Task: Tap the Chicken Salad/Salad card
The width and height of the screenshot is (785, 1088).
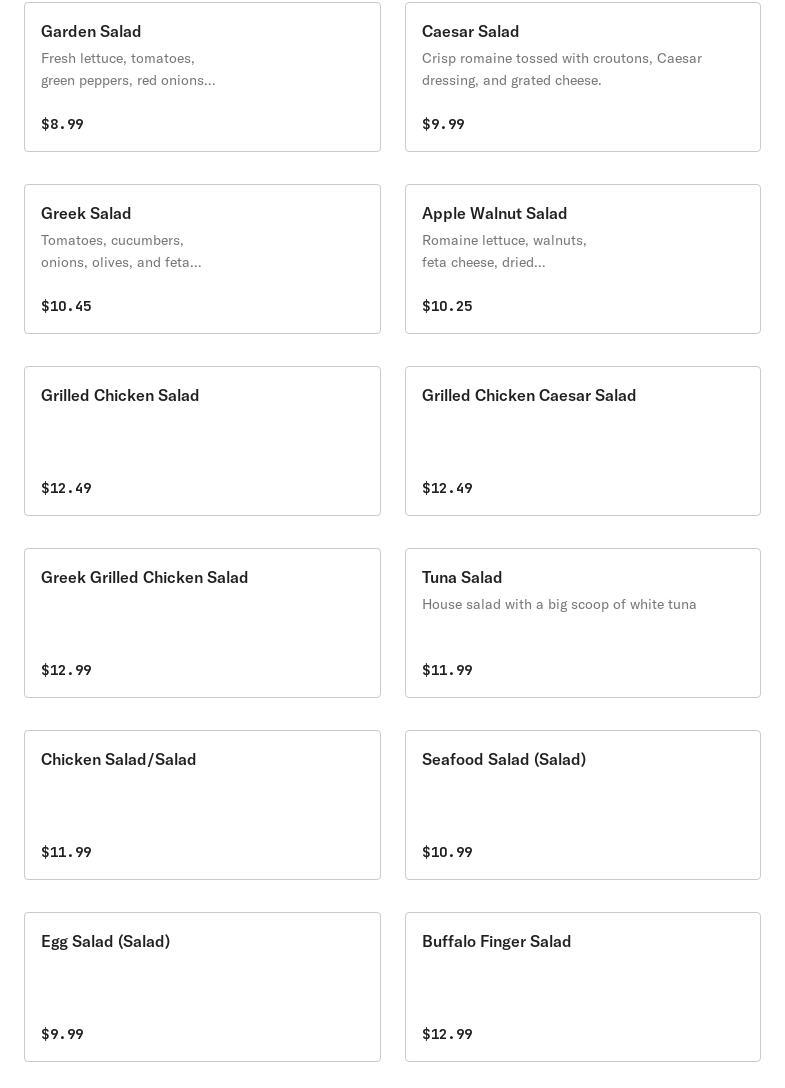Action: click(x=202, y=805)
